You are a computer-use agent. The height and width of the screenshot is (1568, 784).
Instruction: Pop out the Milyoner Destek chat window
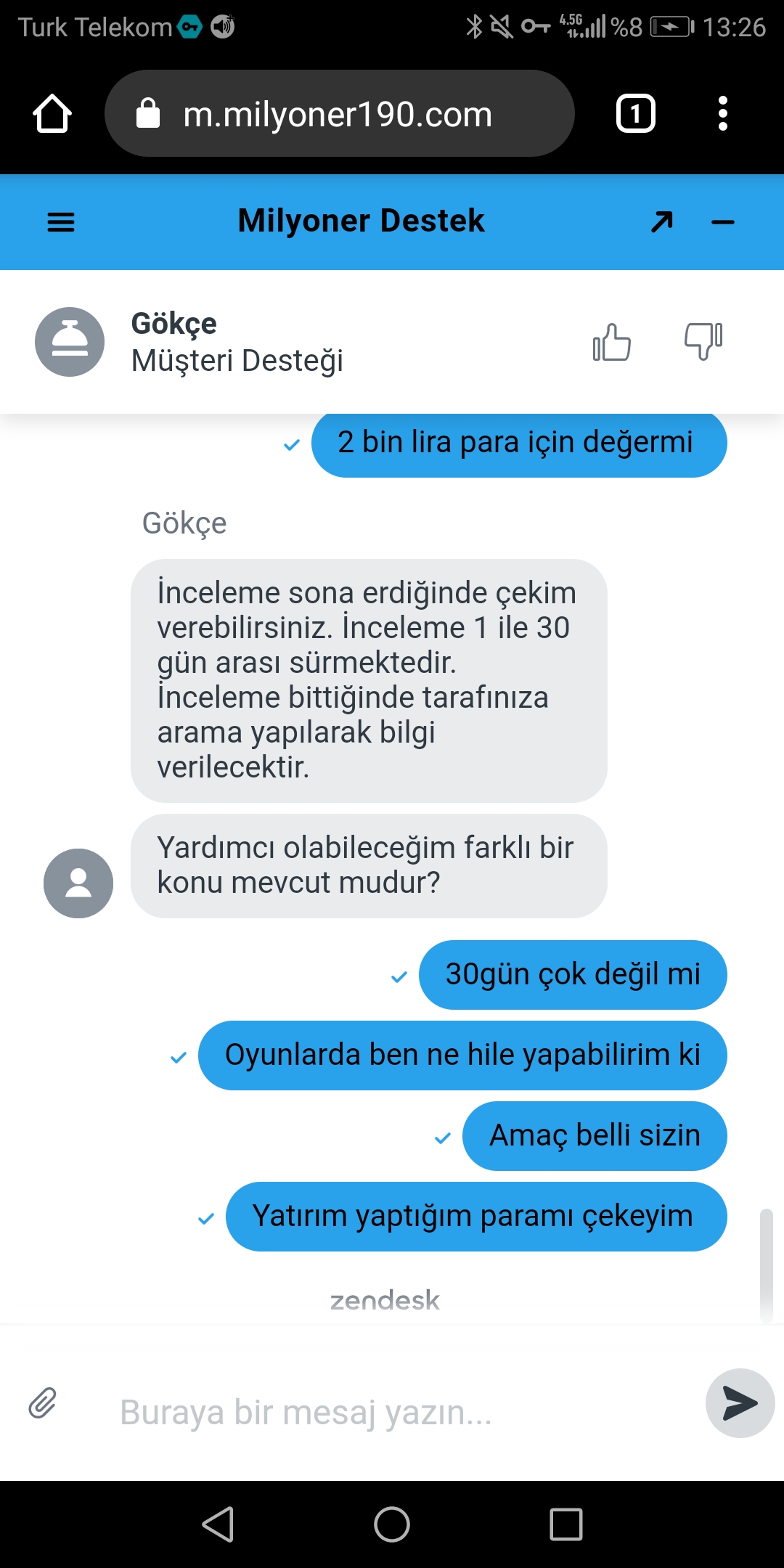pos(661,222)
